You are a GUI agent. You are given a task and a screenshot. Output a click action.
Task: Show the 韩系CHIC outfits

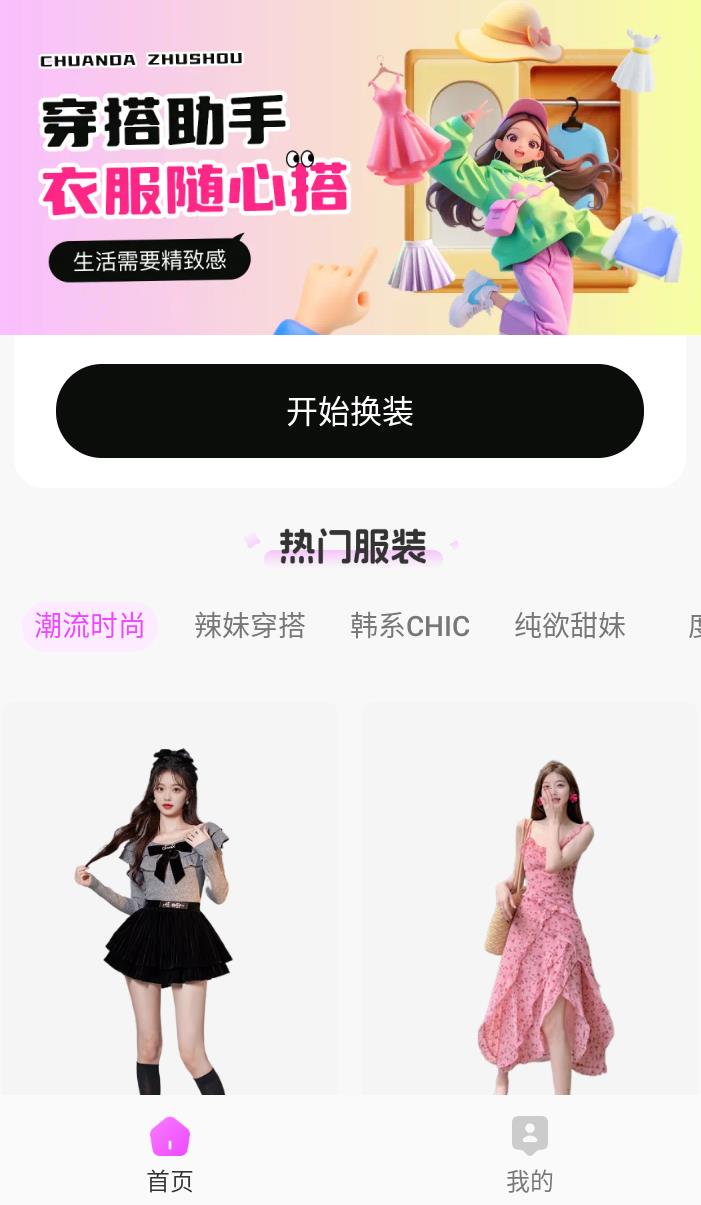point(410,626)
